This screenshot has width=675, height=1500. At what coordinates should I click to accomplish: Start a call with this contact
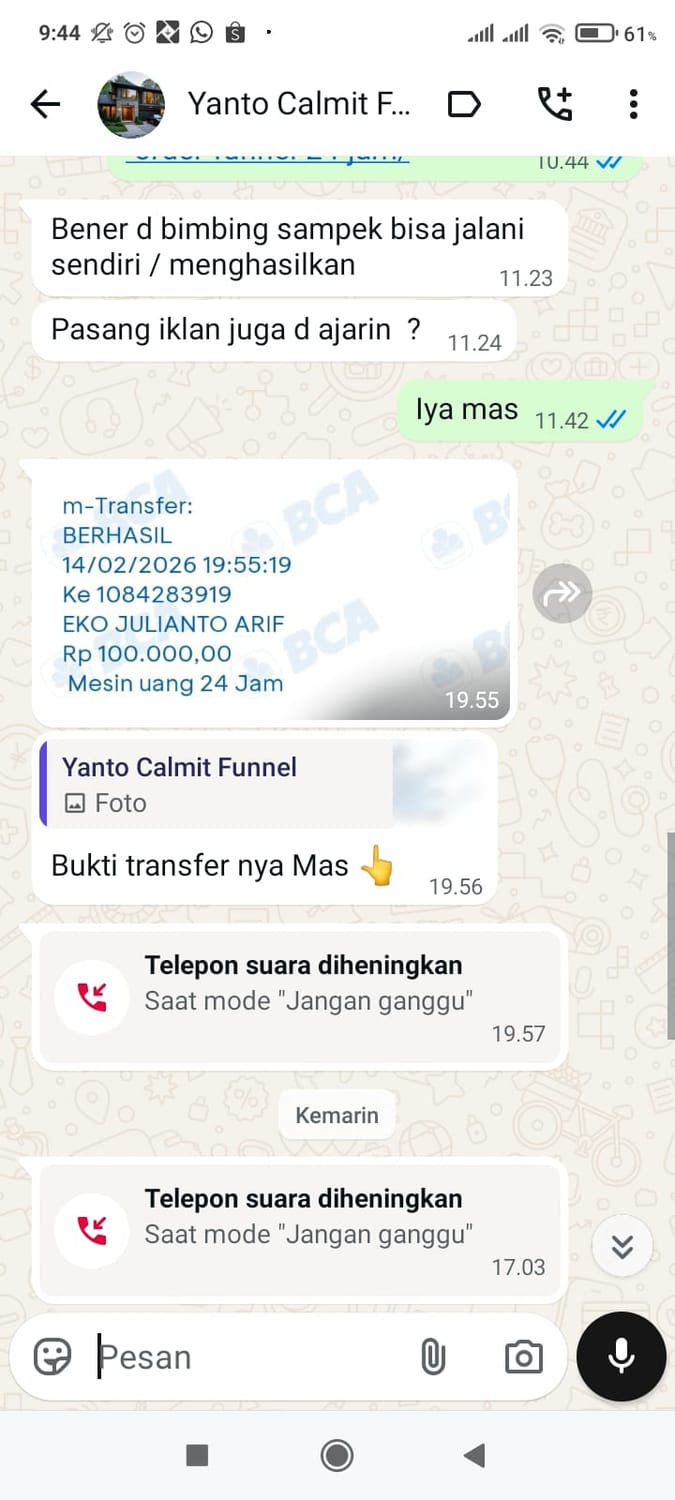tap(555, 104)
